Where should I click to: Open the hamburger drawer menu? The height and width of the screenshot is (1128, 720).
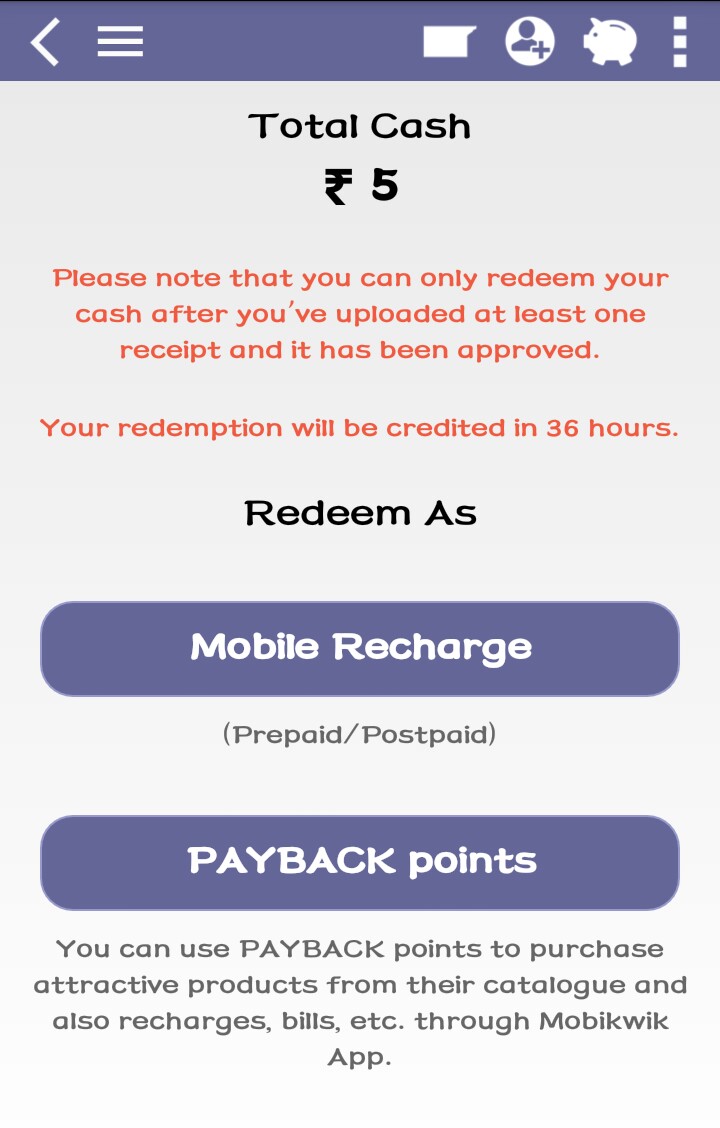pos(120,42)
